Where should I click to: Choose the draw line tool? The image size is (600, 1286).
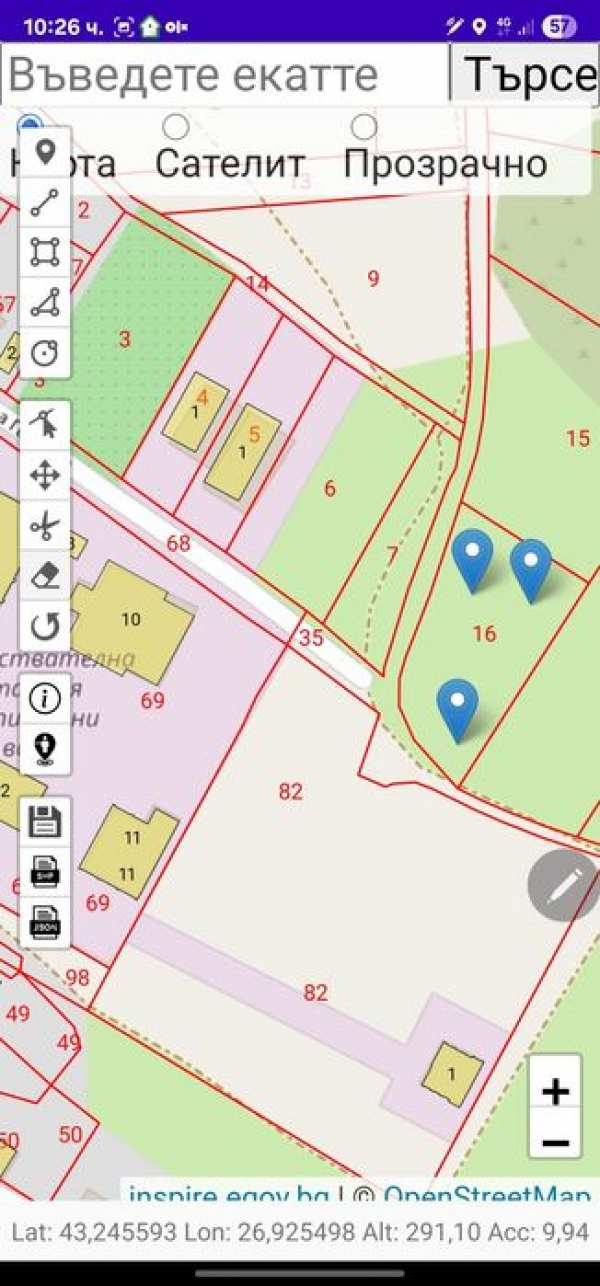pyautogui.click(x=45, y=203)
